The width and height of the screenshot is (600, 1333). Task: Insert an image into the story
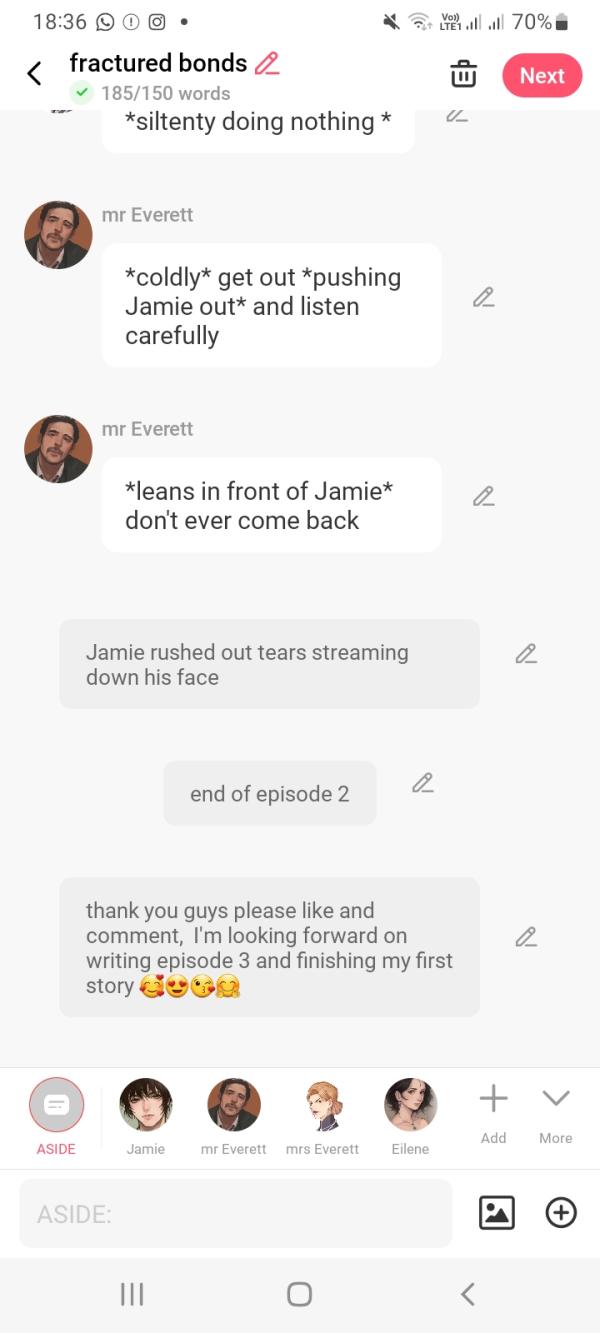[497, 1213]
